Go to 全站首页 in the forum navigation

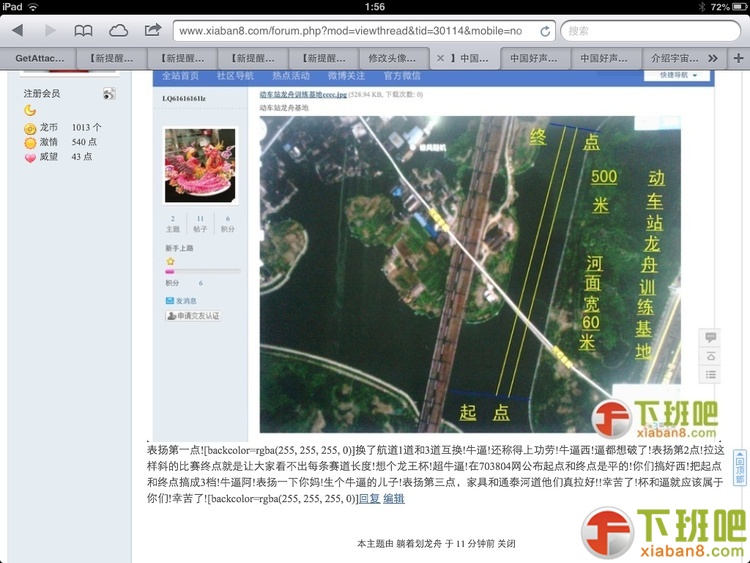point(180,76)
